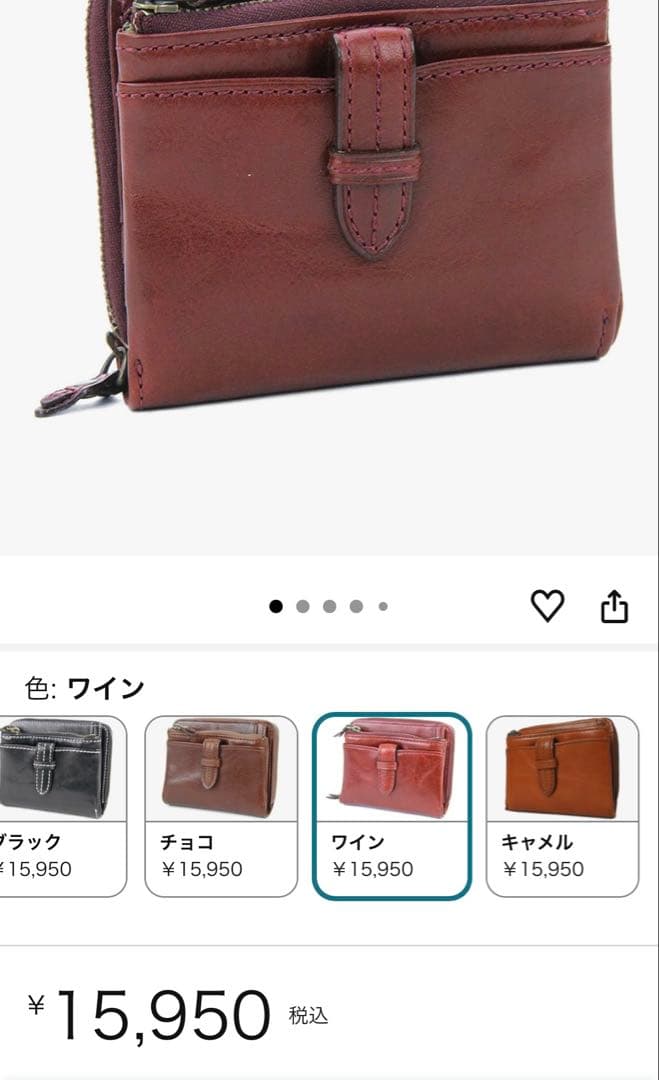659x1080 pixels.
Task: Share this product listing
Action: pyautogui.click(x=614, y=606)
